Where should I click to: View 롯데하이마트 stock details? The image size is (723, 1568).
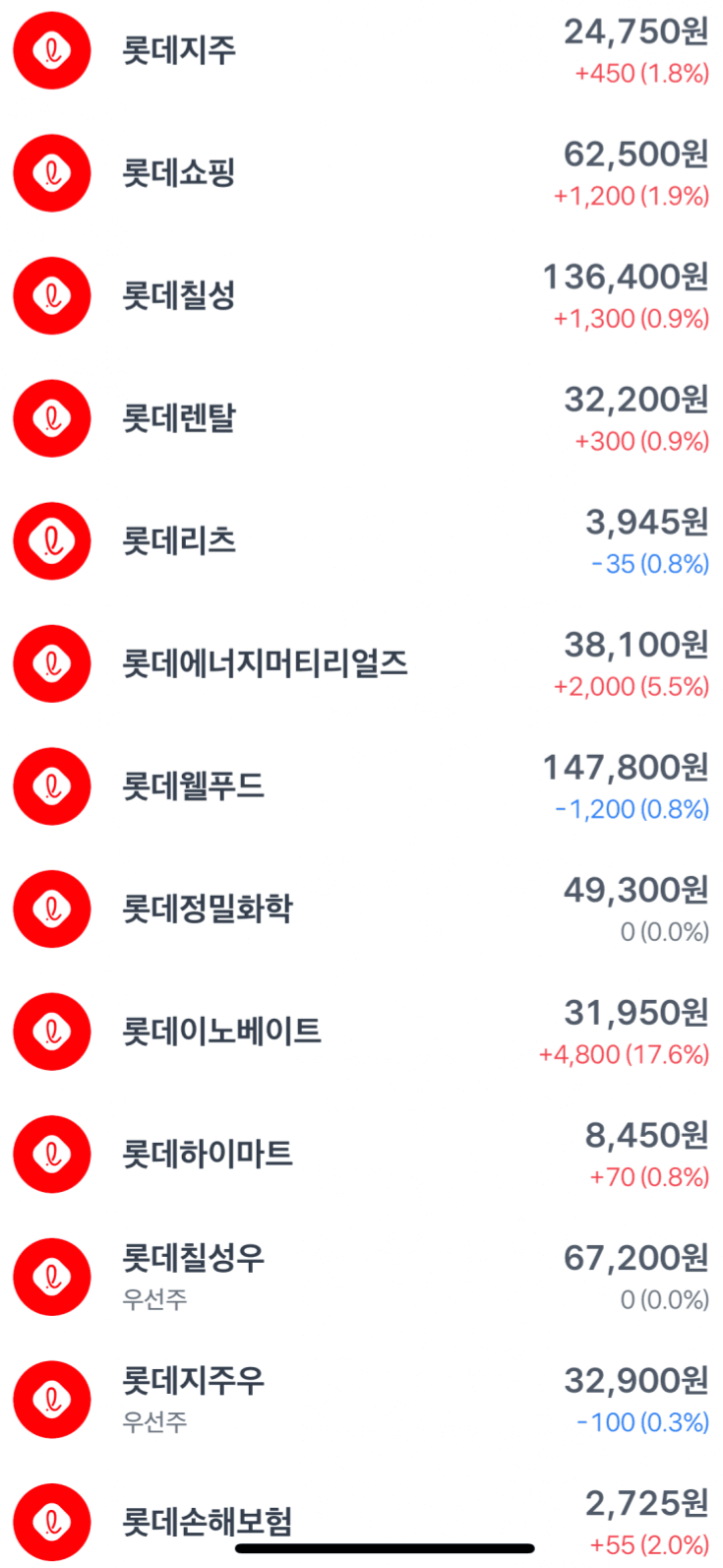pos(207,1154)
